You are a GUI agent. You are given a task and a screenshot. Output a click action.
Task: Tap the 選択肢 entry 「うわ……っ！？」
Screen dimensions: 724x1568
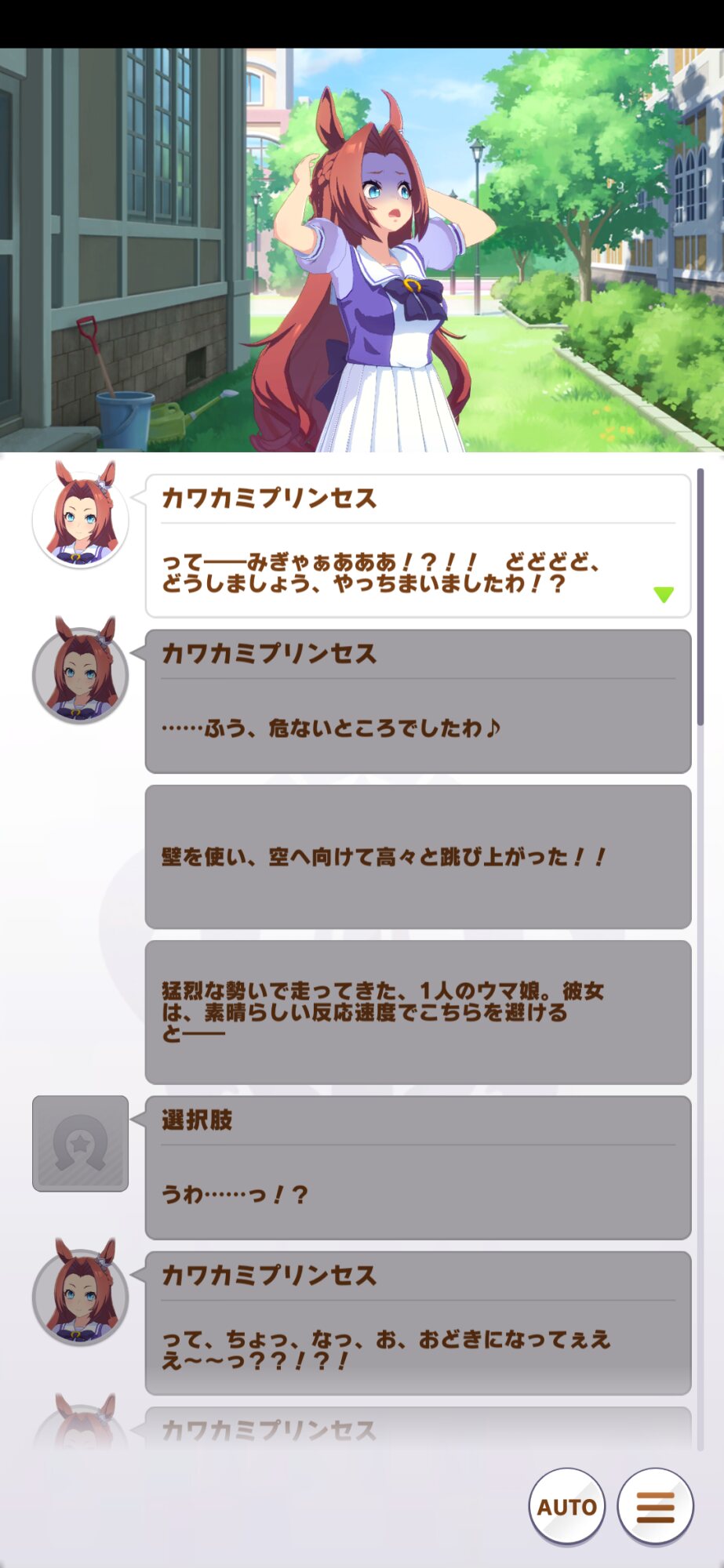point(418,1167)
